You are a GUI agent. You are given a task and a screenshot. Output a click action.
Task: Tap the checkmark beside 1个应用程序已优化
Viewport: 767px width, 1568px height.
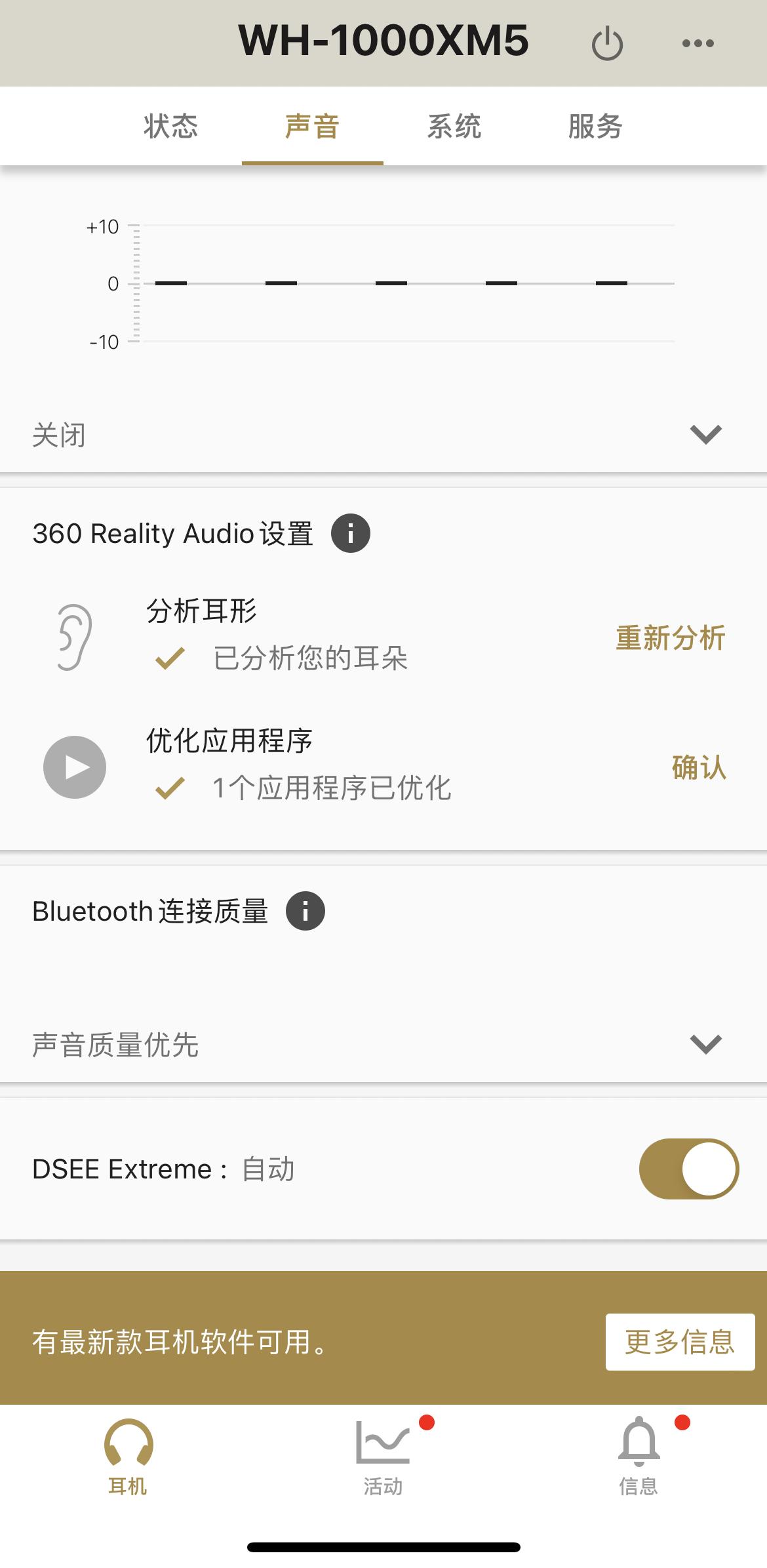point(170,790)
